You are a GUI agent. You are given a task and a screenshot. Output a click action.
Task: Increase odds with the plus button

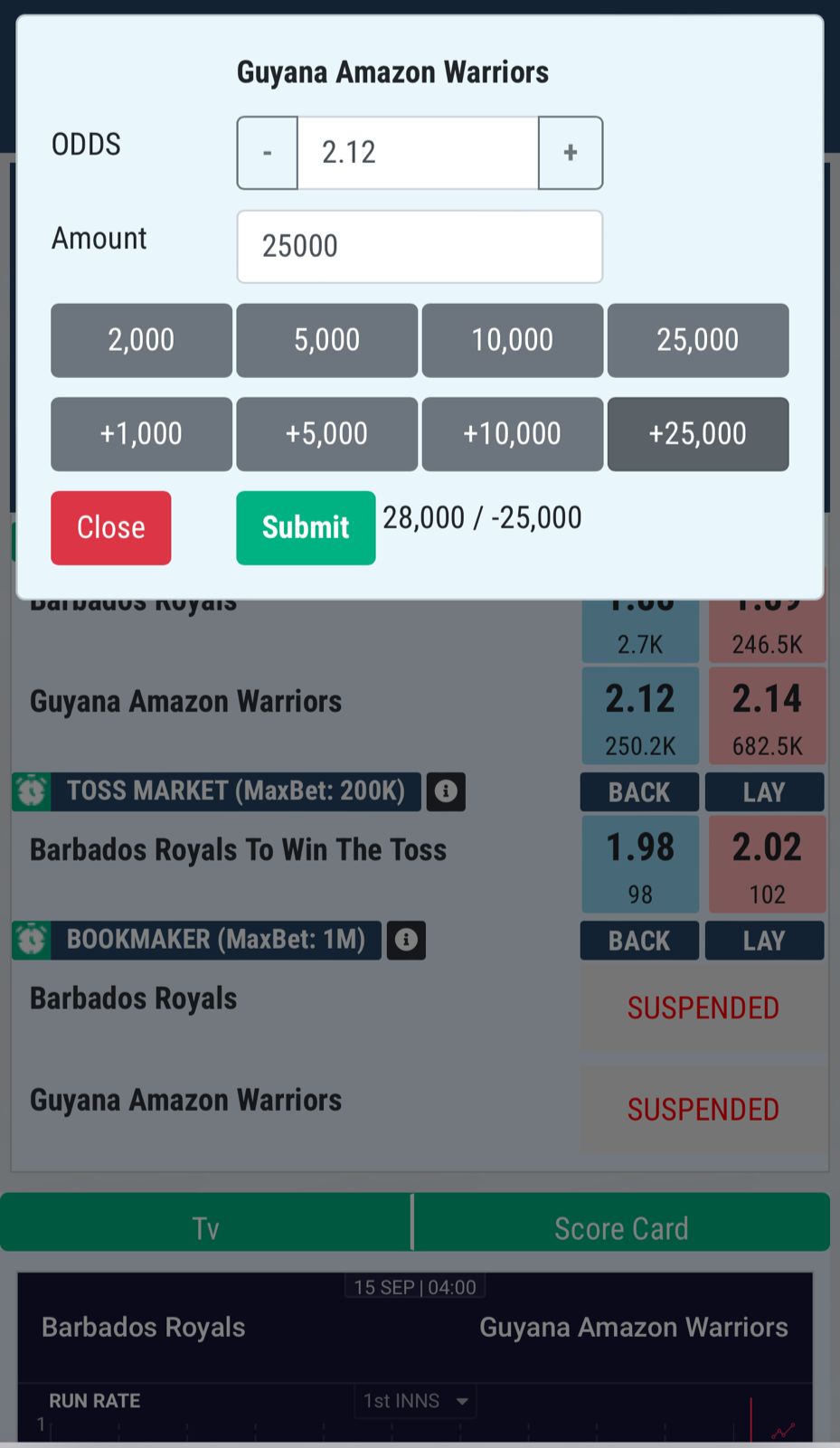tap(570, 153)
